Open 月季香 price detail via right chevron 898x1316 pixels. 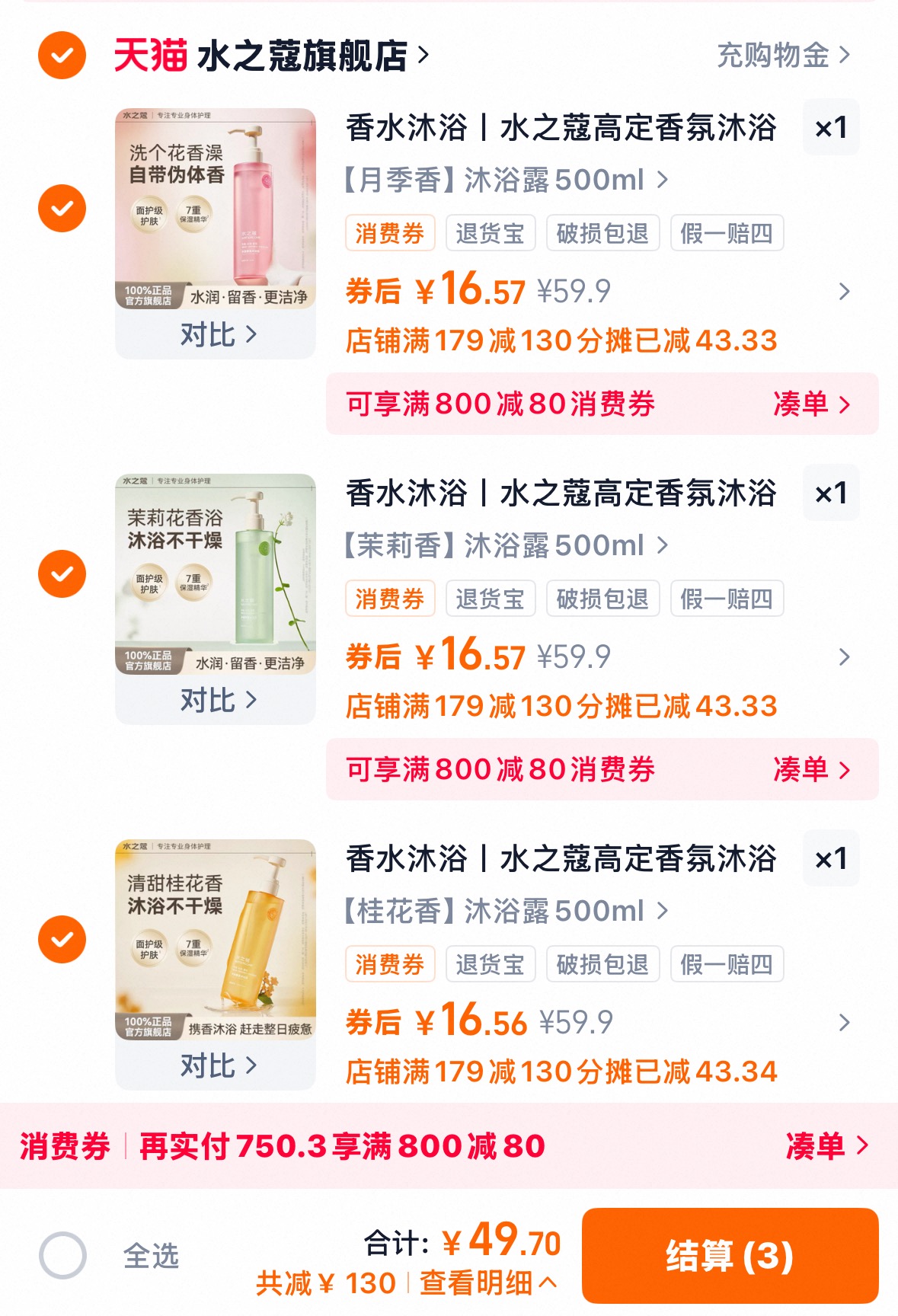tap(843, 292)
